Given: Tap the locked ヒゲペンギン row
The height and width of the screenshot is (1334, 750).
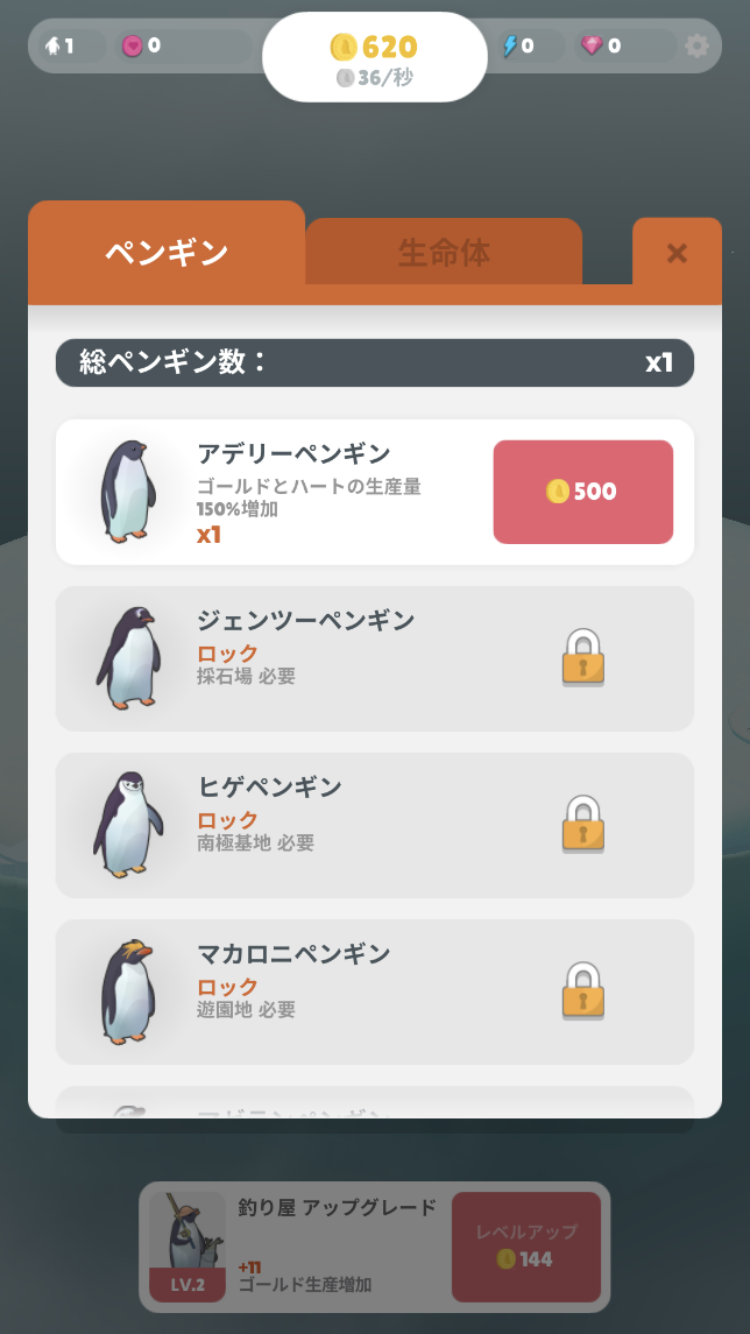Looking at the screenshot, I should coord(374,825).
